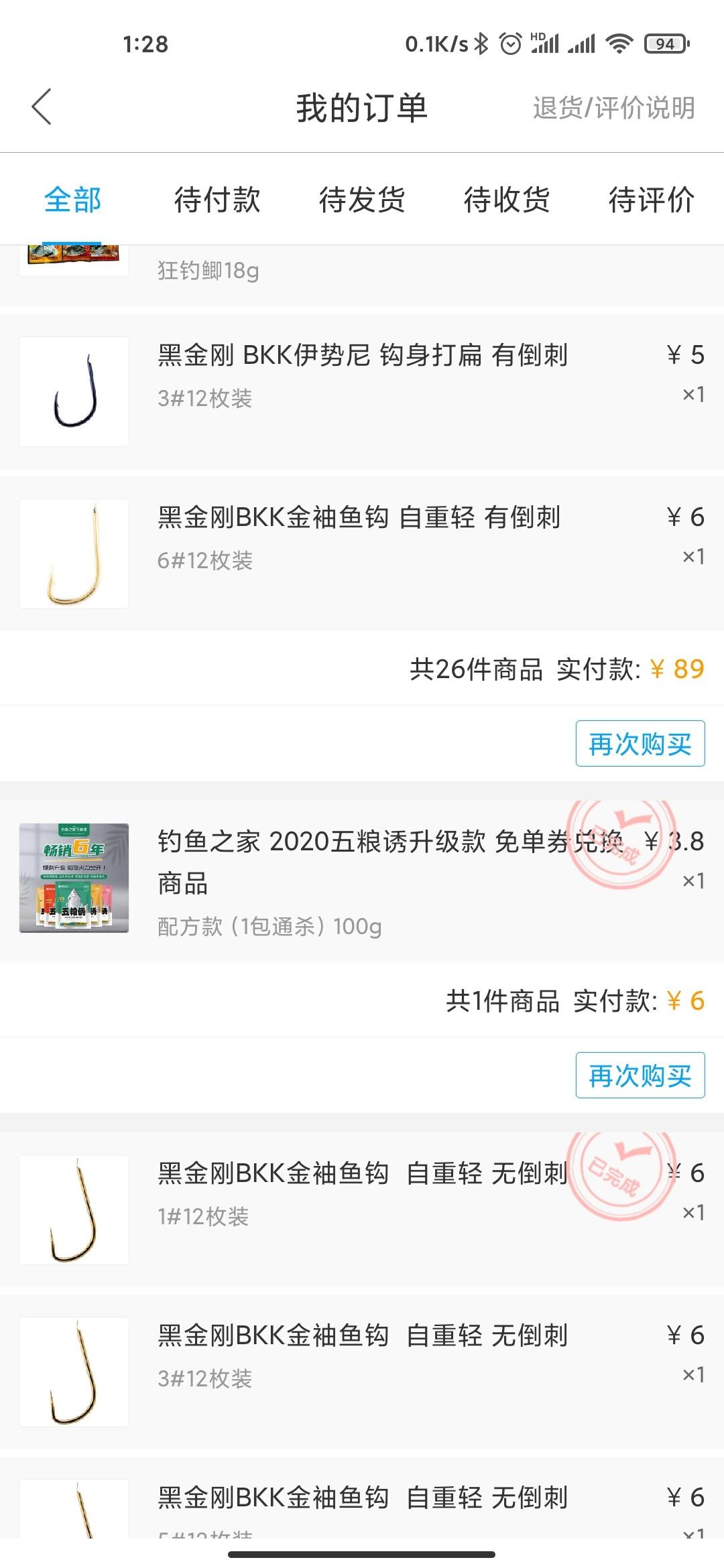Go back from the 我的订单 page
724x1568 pixels.
(x=42, y=107)
